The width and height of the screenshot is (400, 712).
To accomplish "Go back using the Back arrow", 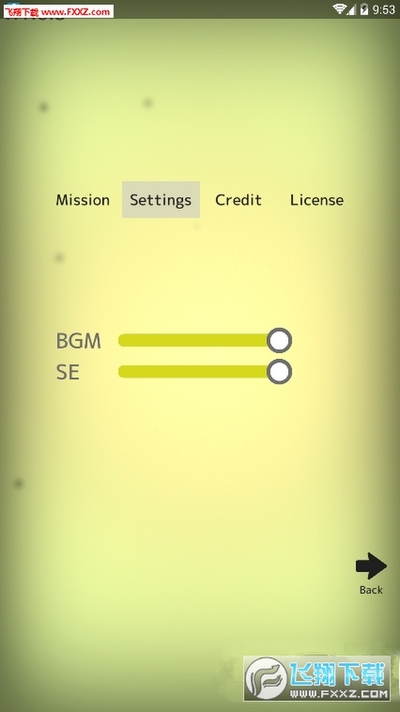I will coord(371,573).
